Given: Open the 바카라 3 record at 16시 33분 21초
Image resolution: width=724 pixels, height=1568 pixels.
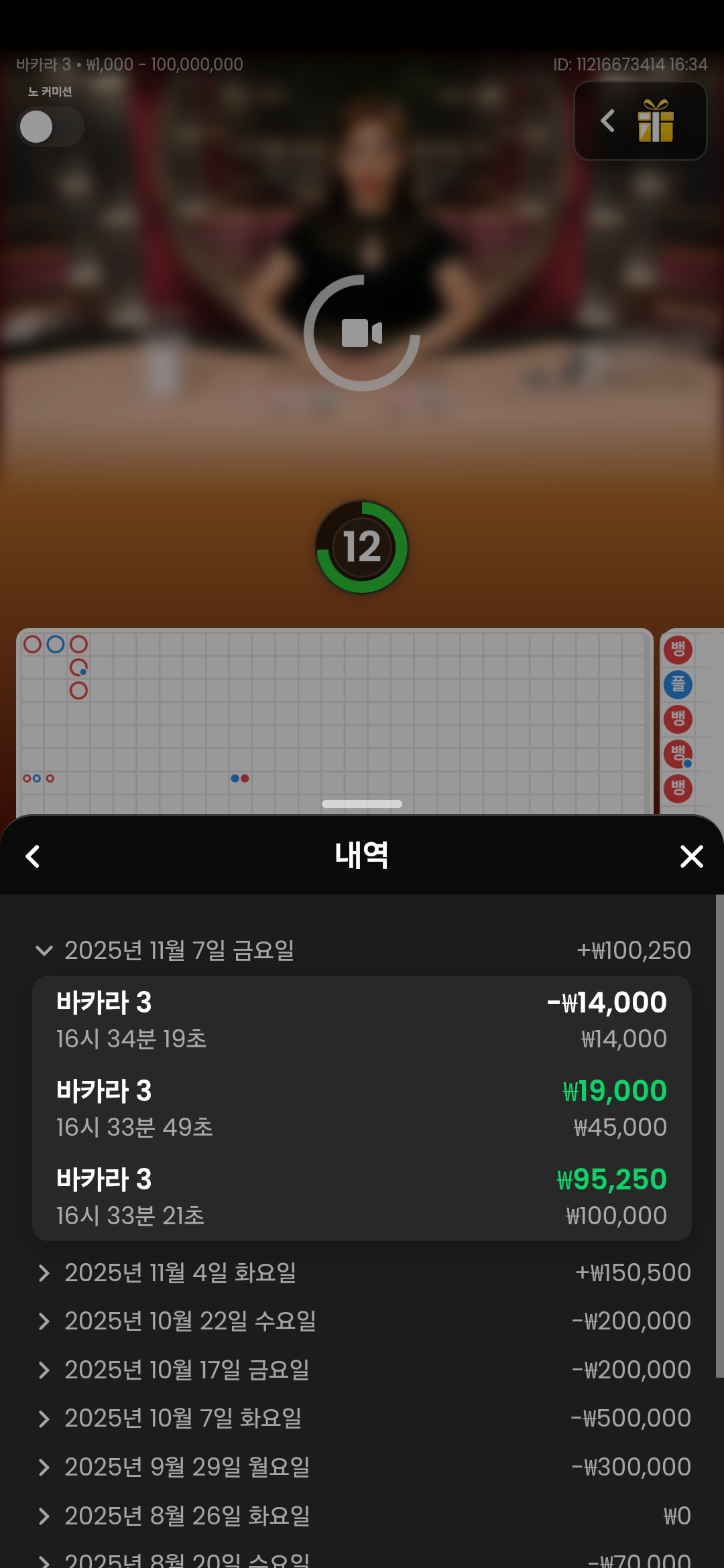Looking at the screenshot, I should 362,1197.
